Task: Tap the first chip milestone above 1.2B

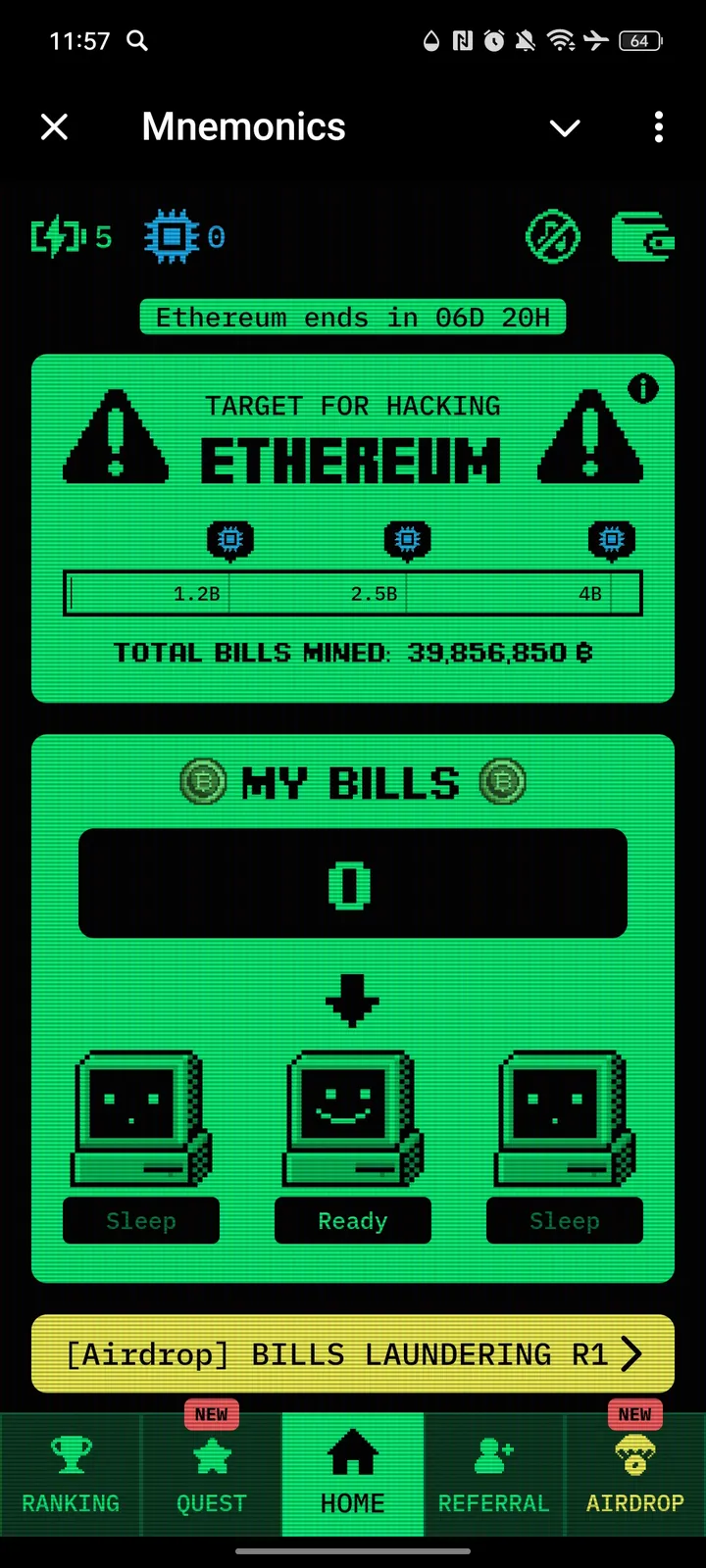Action: tap(230, 539)
